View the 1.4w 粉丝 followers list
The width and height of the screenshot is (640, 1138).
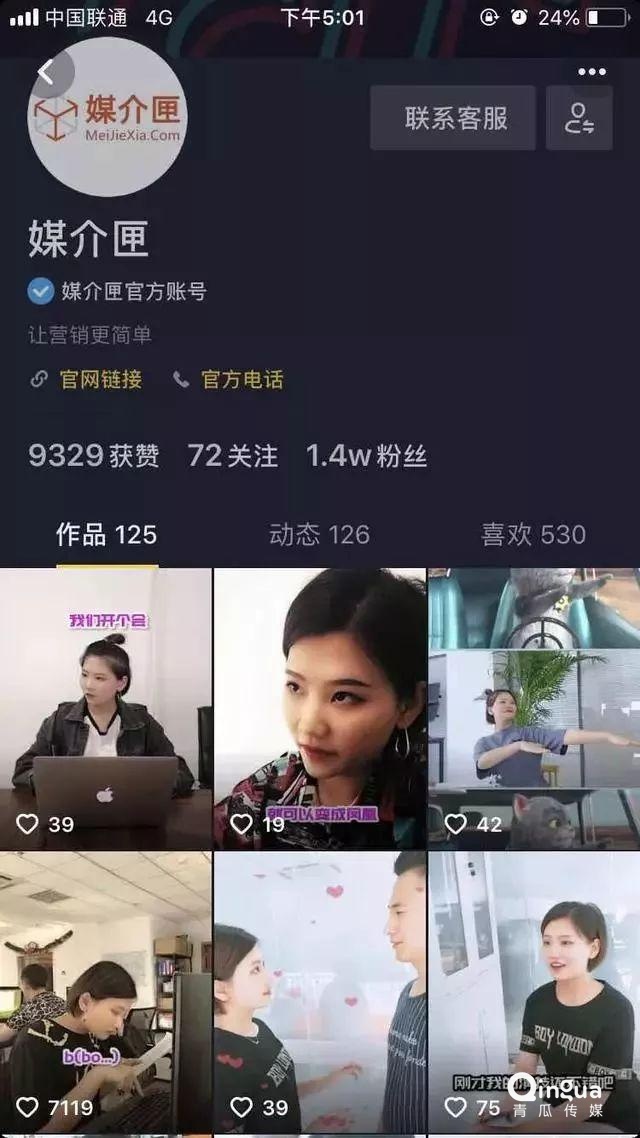click(x=367, y=457)
